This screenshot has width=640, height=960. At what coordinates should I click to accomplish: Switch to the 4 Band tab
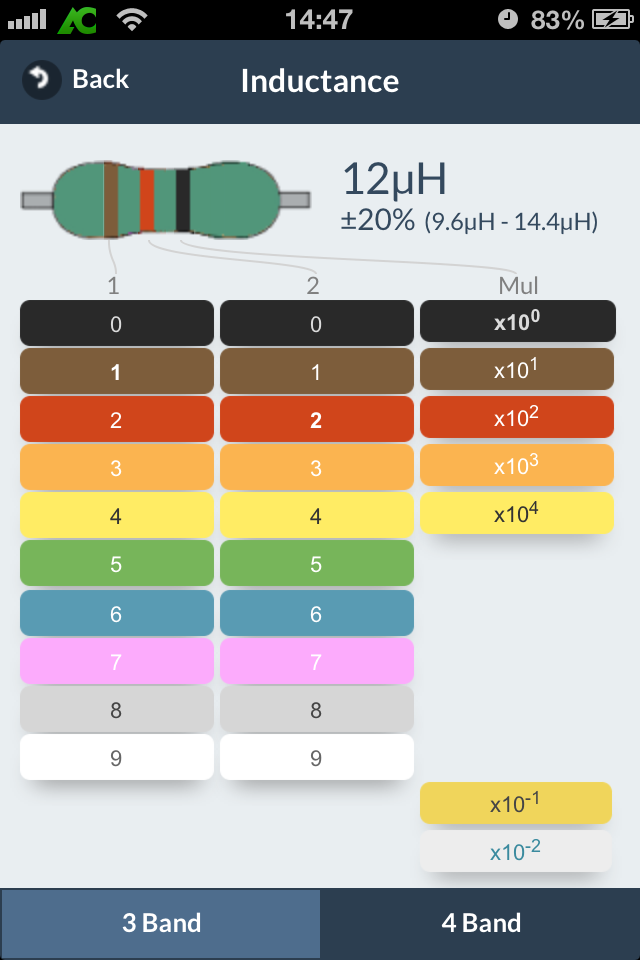pos(480,922)
